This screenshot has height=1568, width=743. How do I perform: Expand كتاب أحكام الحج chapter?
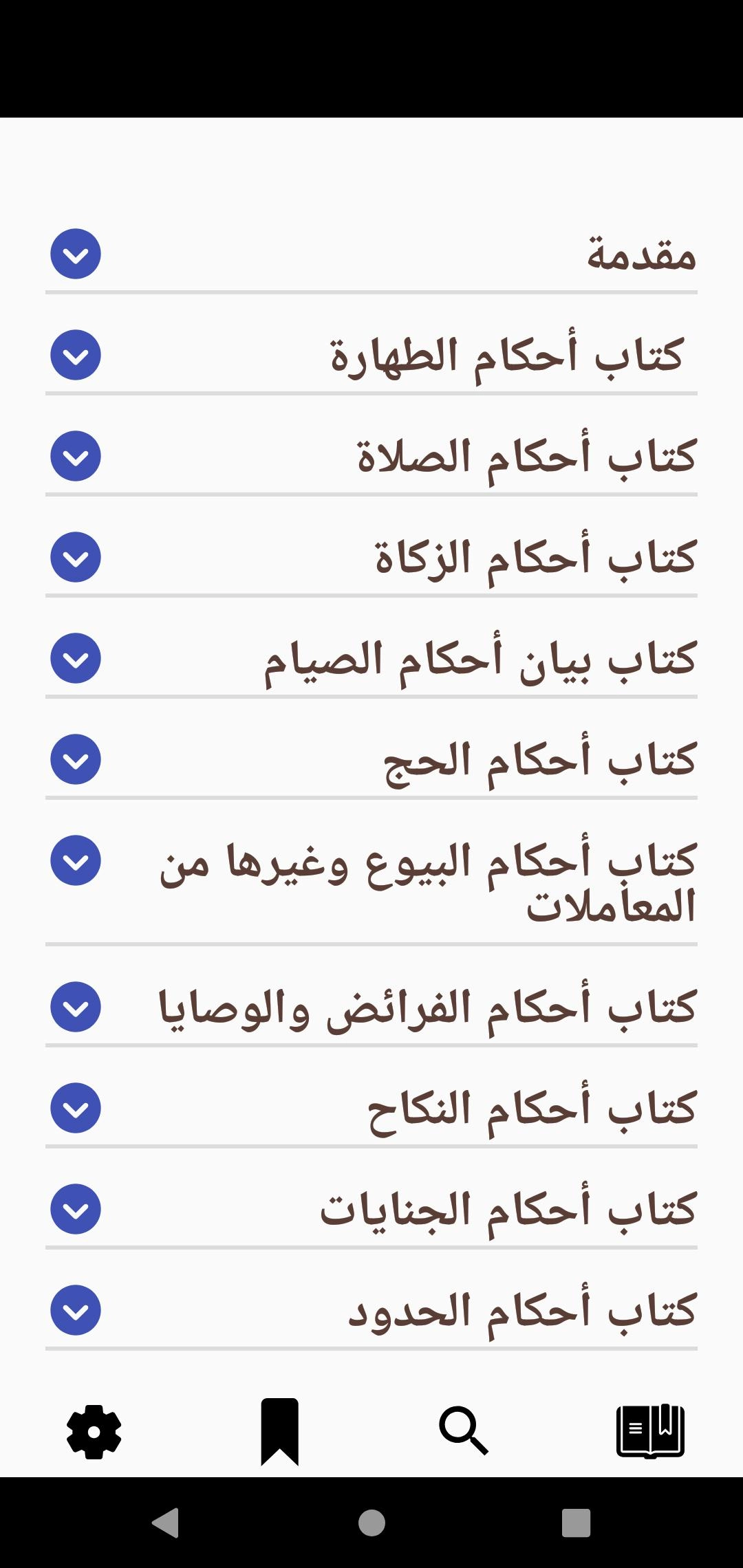76,759
